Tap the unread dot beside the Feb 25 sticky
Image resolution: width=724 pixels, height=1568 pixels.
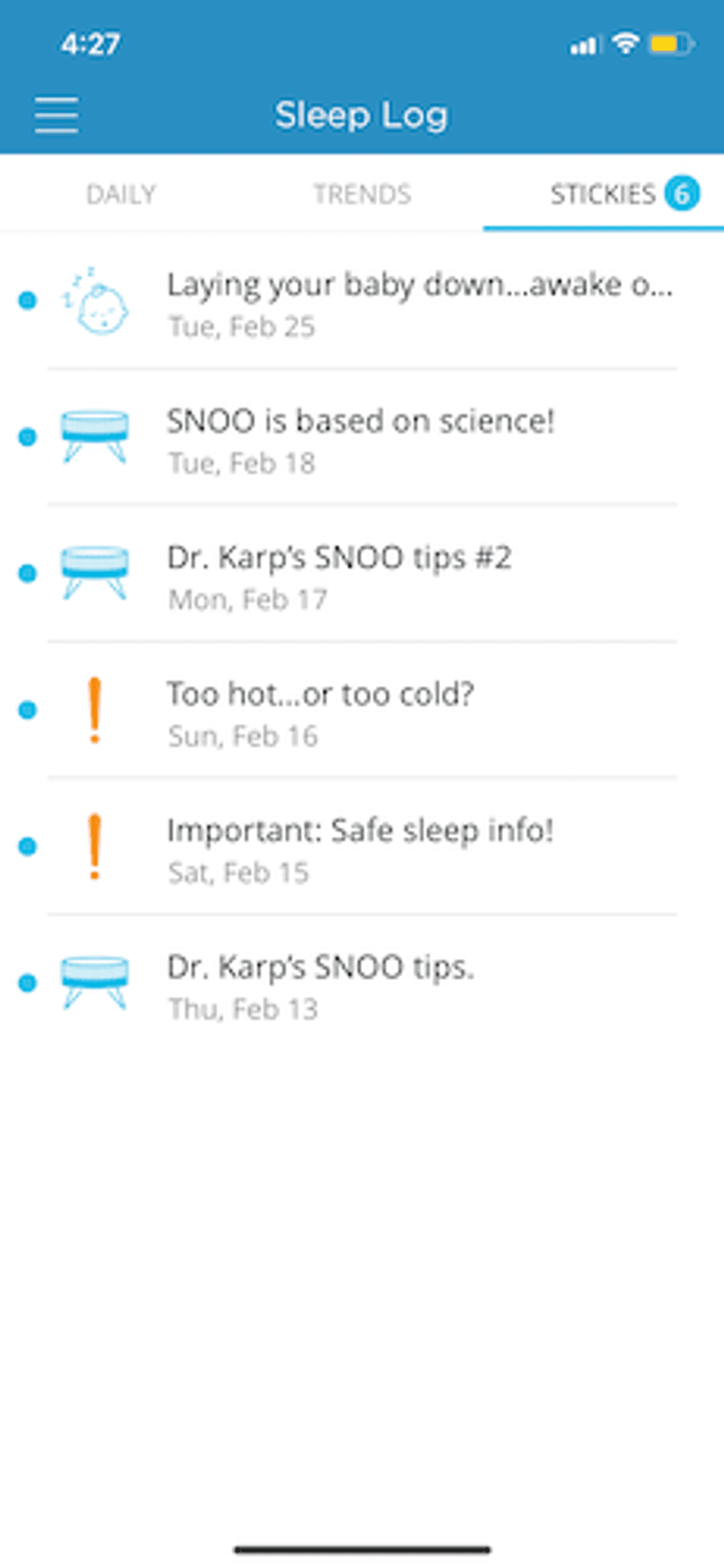point(27,301)
